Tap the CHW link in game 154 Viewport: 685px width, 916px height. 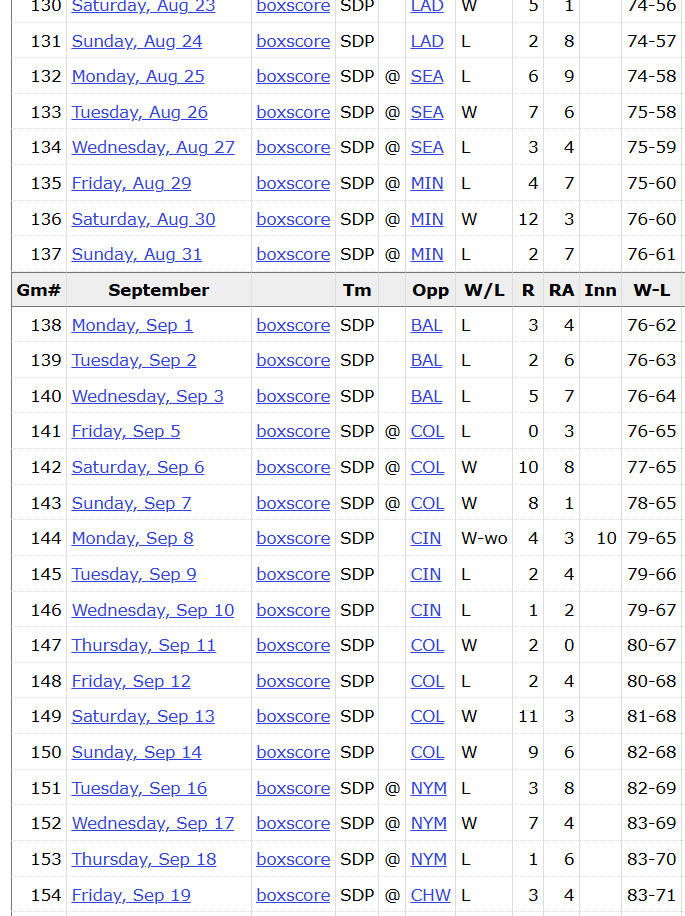coord(430,895)
